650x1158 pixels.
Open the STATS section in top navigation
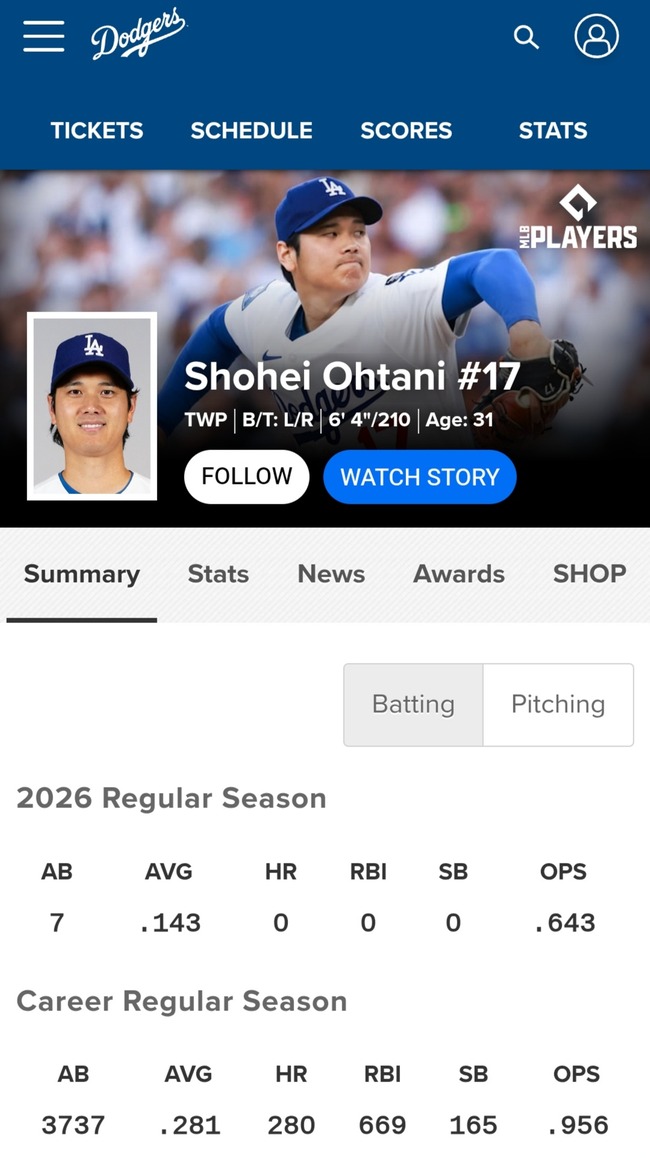coord(553,130)
